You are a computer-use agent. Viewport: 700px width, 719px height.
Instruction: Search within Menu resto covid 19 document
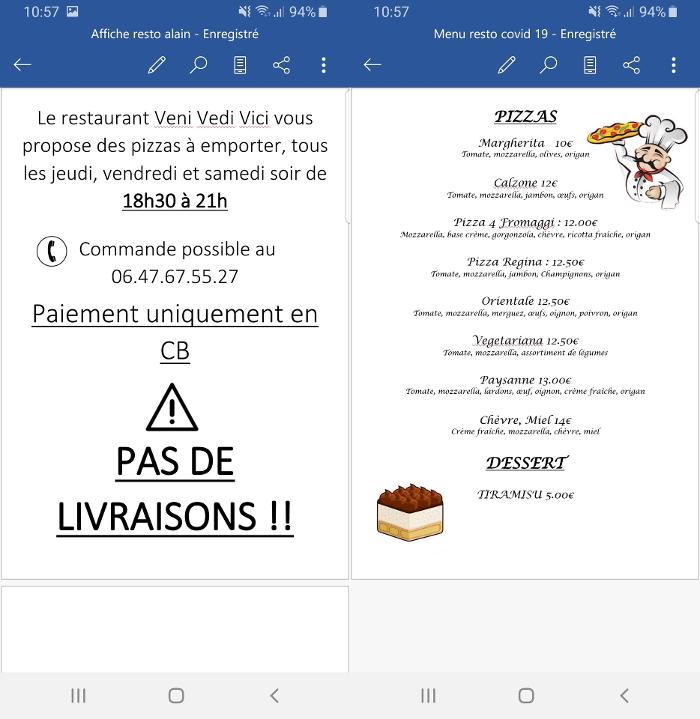(x=548, y=65)
